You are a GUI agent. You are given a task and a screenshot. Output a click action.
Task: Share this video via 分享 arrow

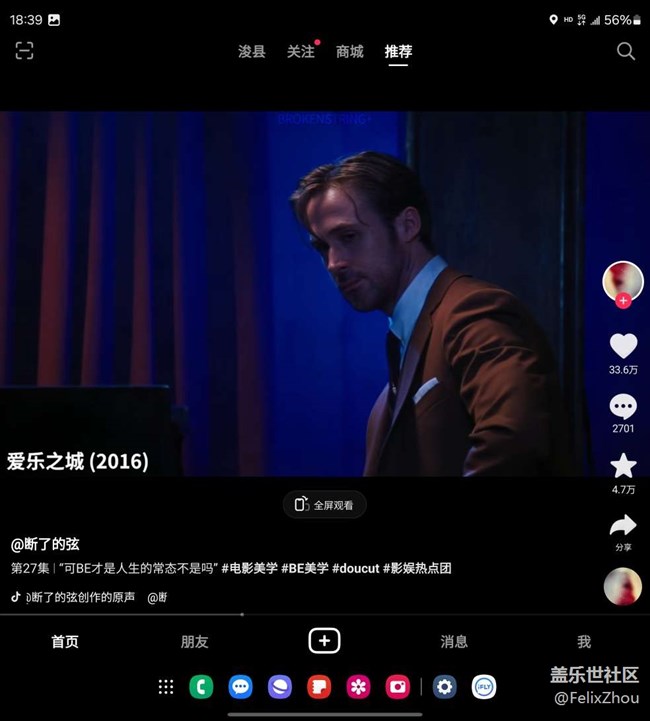click(x=623, y=525)
